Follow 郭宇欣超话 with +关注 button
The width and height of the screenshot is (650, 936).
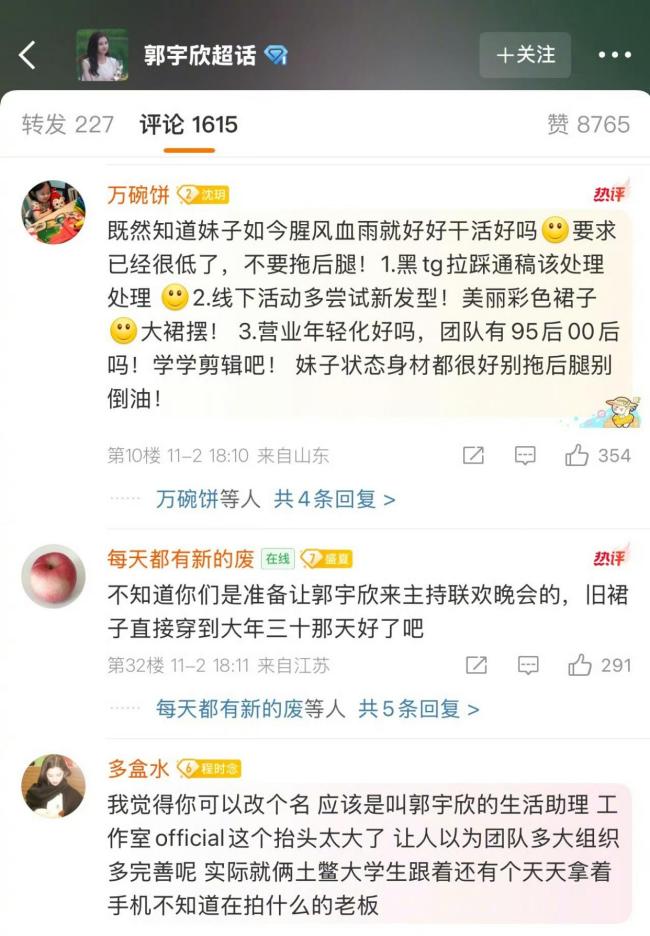point(525,55)
